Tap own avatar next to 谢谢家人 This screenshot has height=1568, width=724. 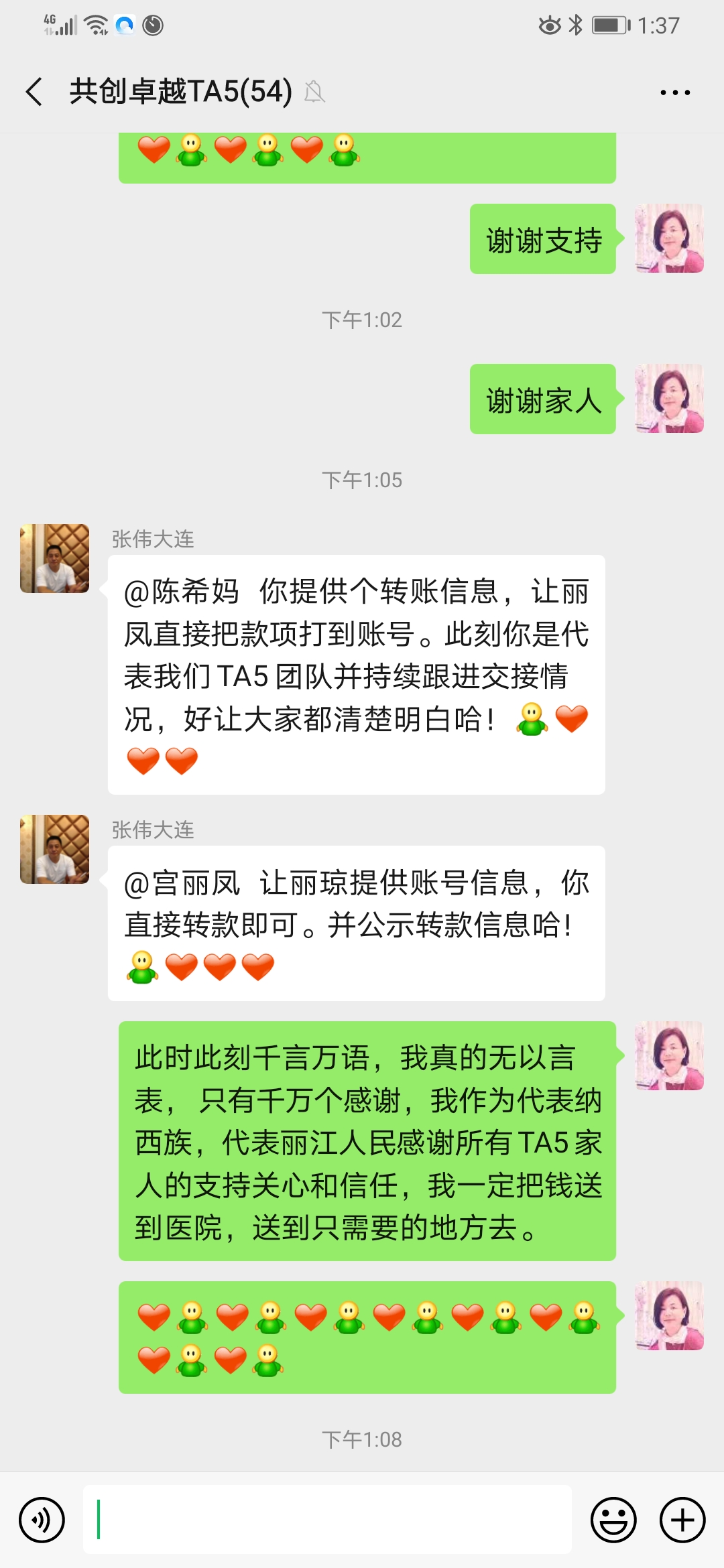point(669,398)
